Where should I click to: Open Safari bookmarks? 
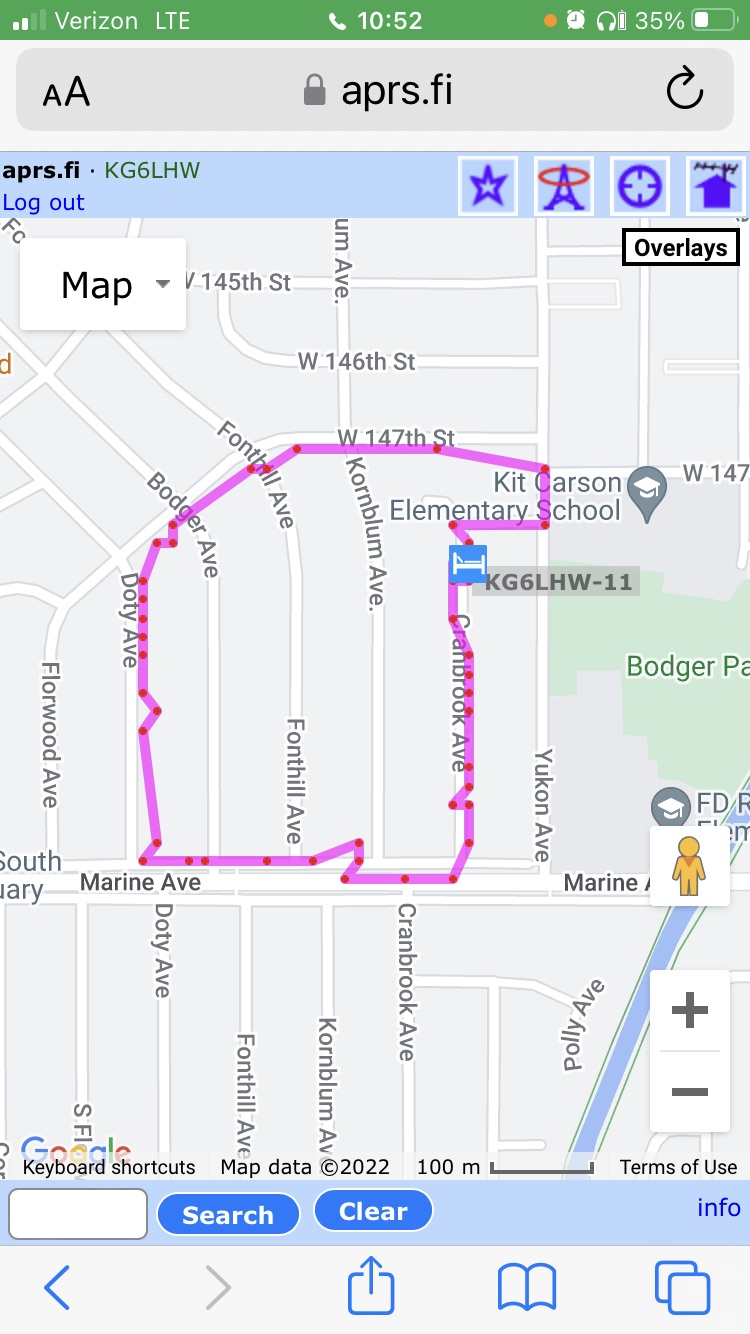tap(527, 1287)
